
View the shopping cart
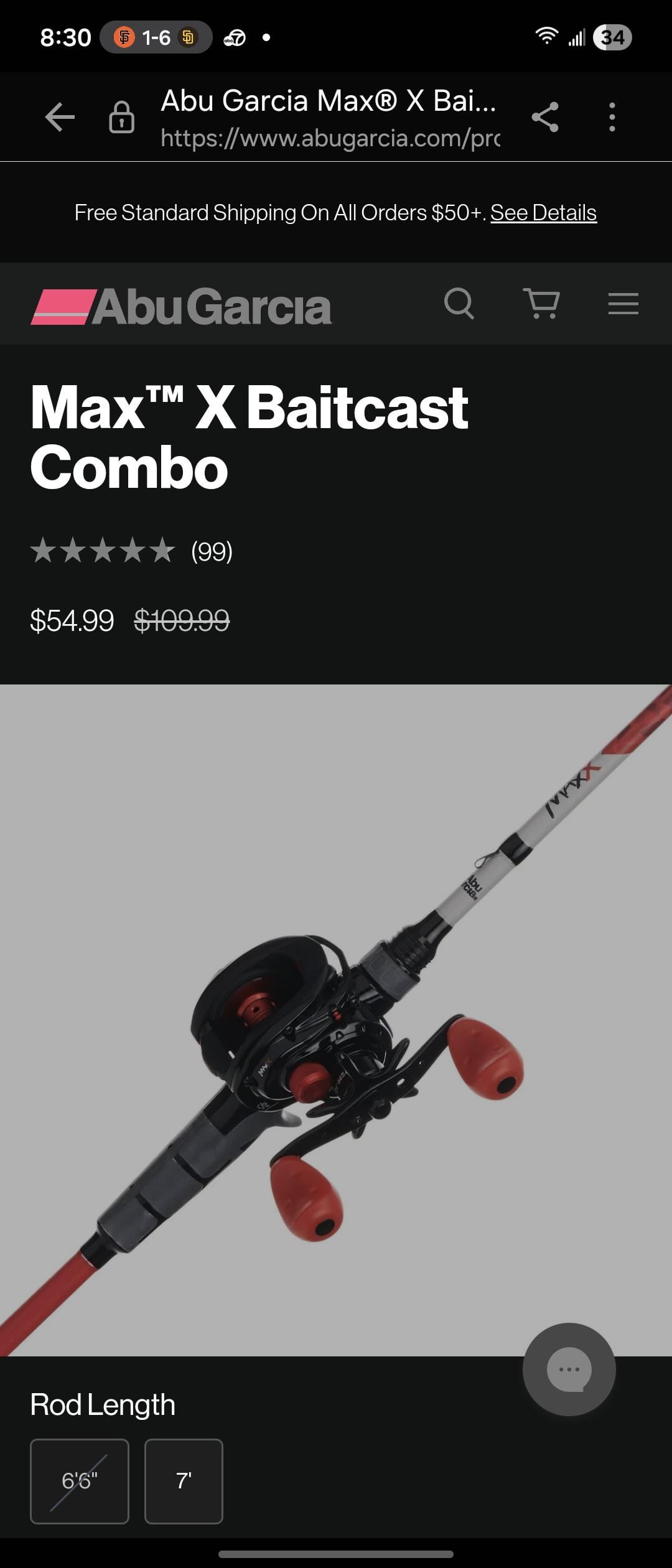point(541,304)
